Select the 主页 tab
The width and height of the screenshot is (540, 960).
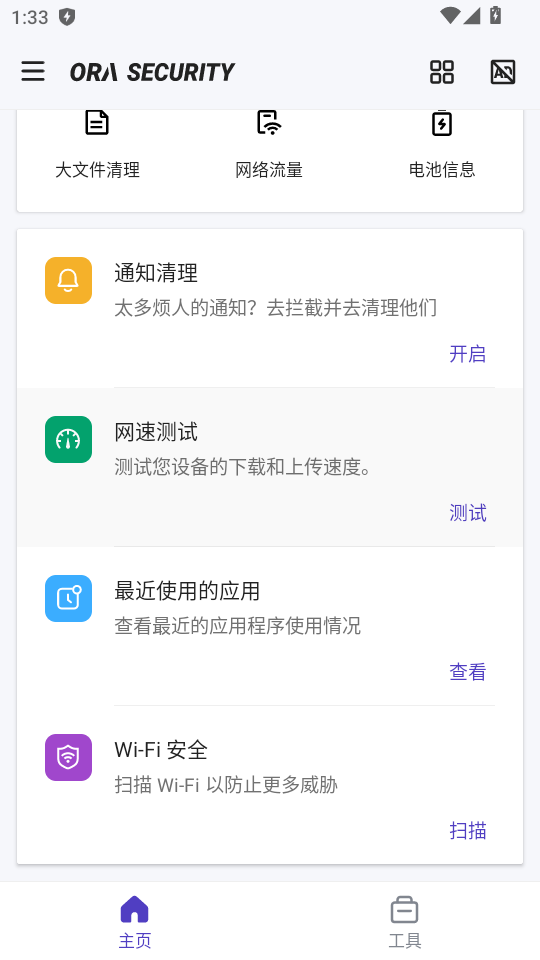(x=135, y=921)
